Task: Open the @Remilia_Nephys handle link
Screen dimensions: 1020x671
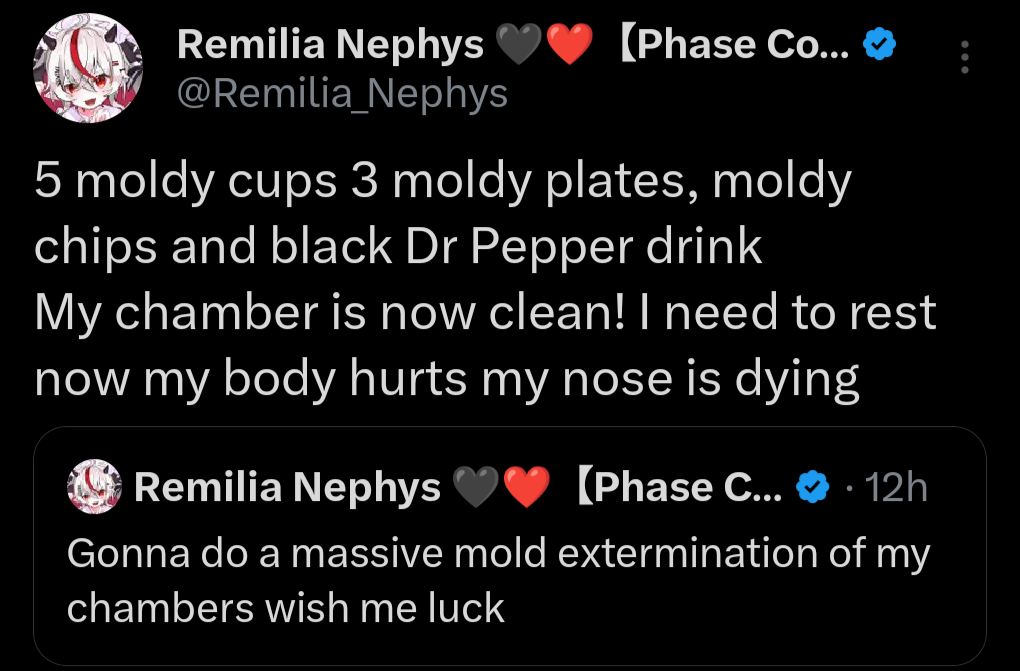Action: tap(342, 94)
